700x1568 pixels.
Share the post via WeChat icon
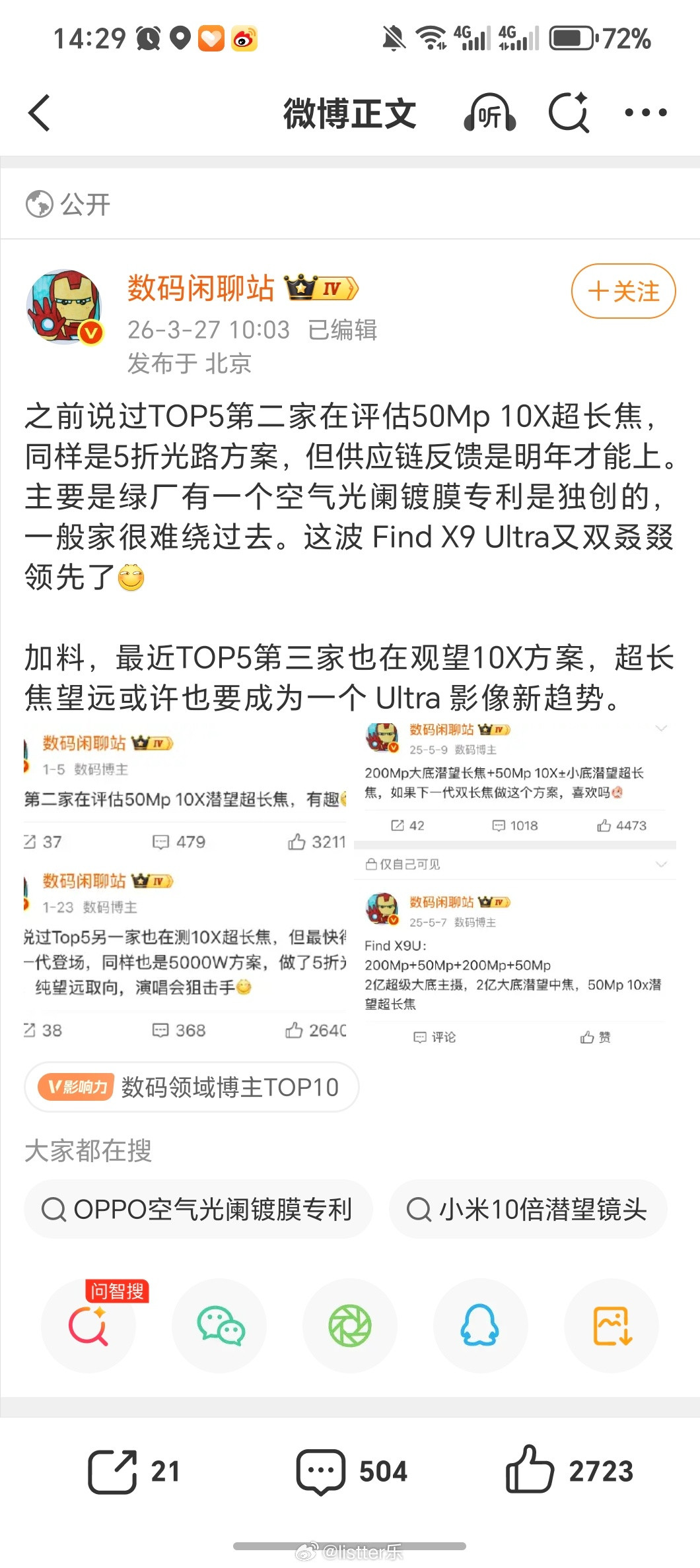[x=219, y=1326]
